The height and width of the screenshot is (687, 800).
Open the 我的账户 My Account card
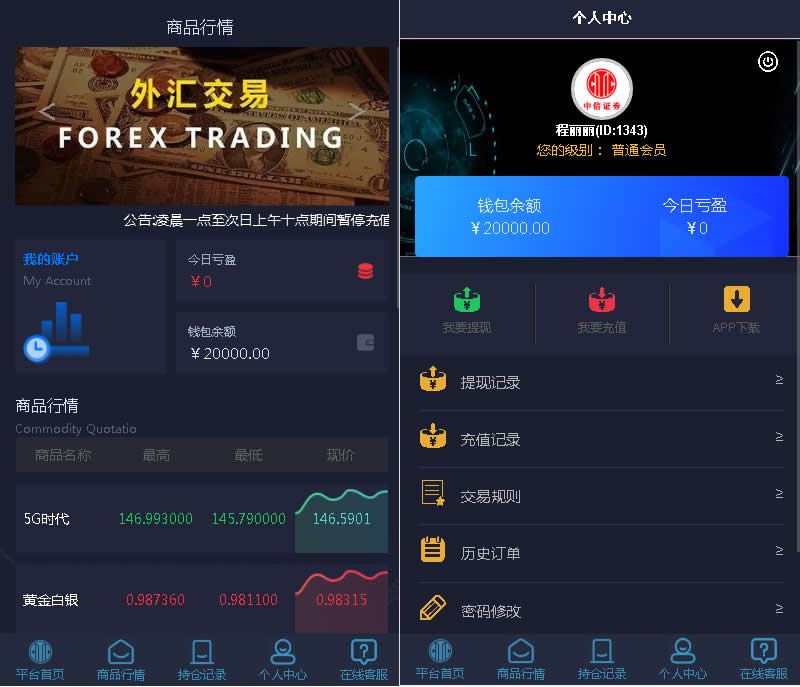(90, 306)
